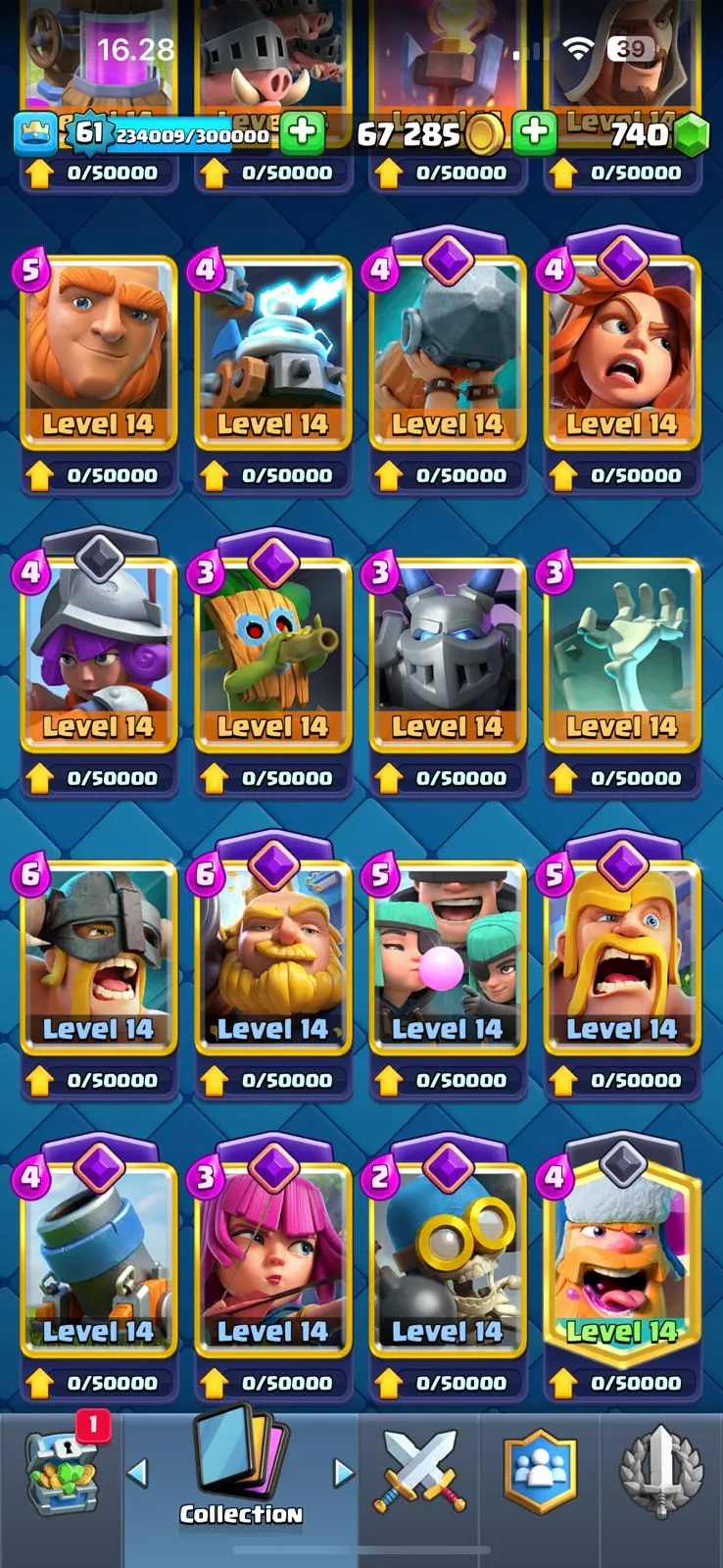Go to the Clan social tab
Viewport: 723px width, 1568px height.
coord(540,1472)
